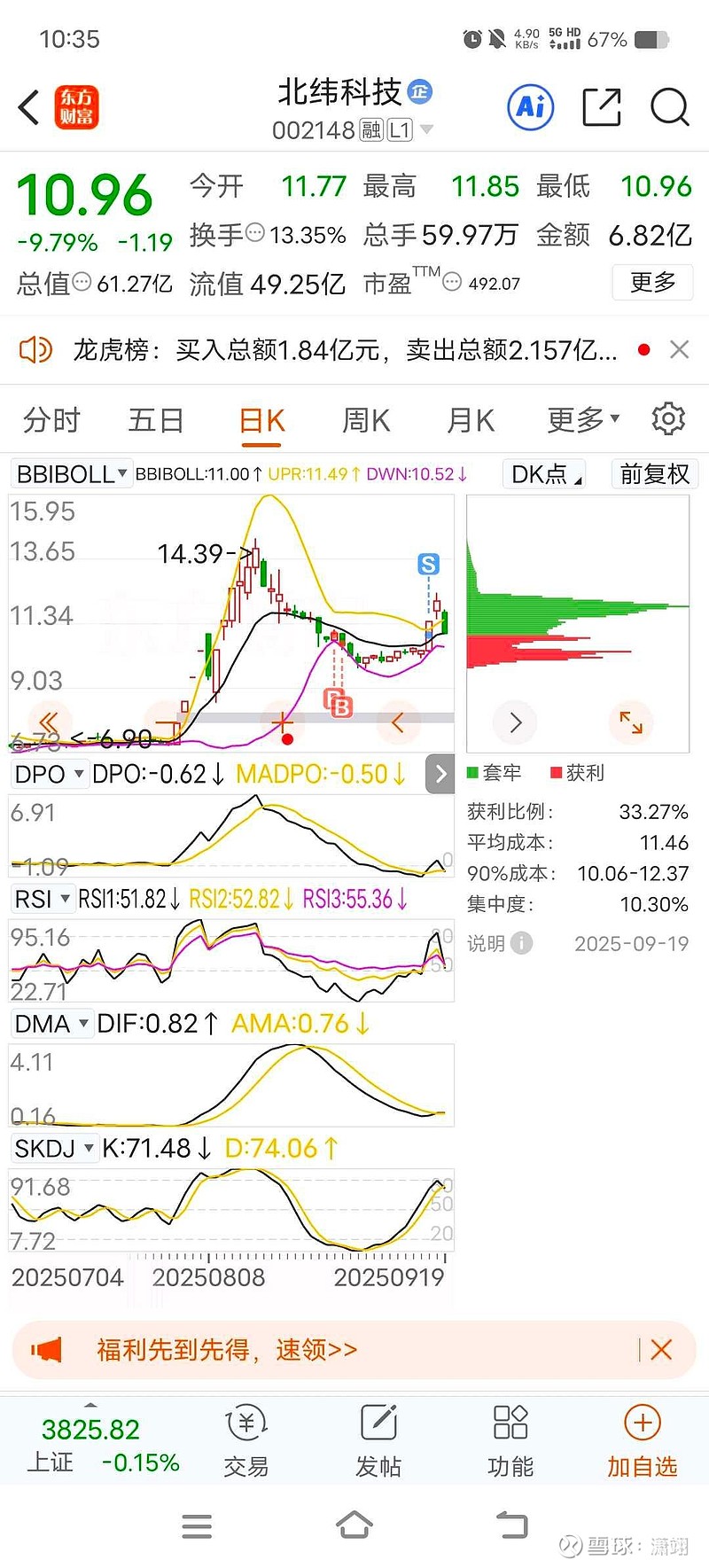Screen dimensions: 709x1568
Task: Switch to the 五日 chart tab
Action: pyautogui.click(x=156, y=420)
